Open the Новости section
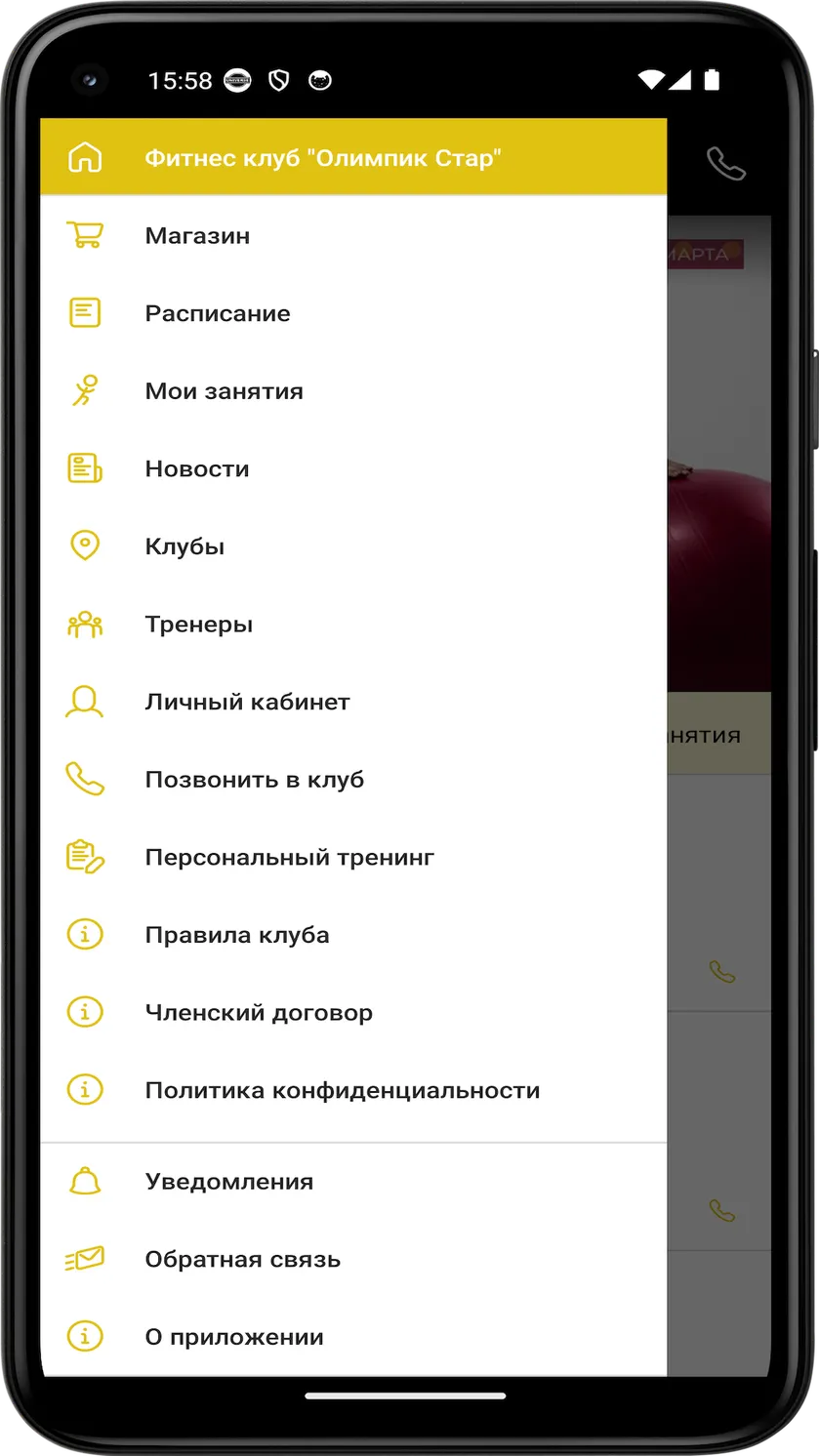Viewport: 819px width, 1456px height. click(353, 468)
